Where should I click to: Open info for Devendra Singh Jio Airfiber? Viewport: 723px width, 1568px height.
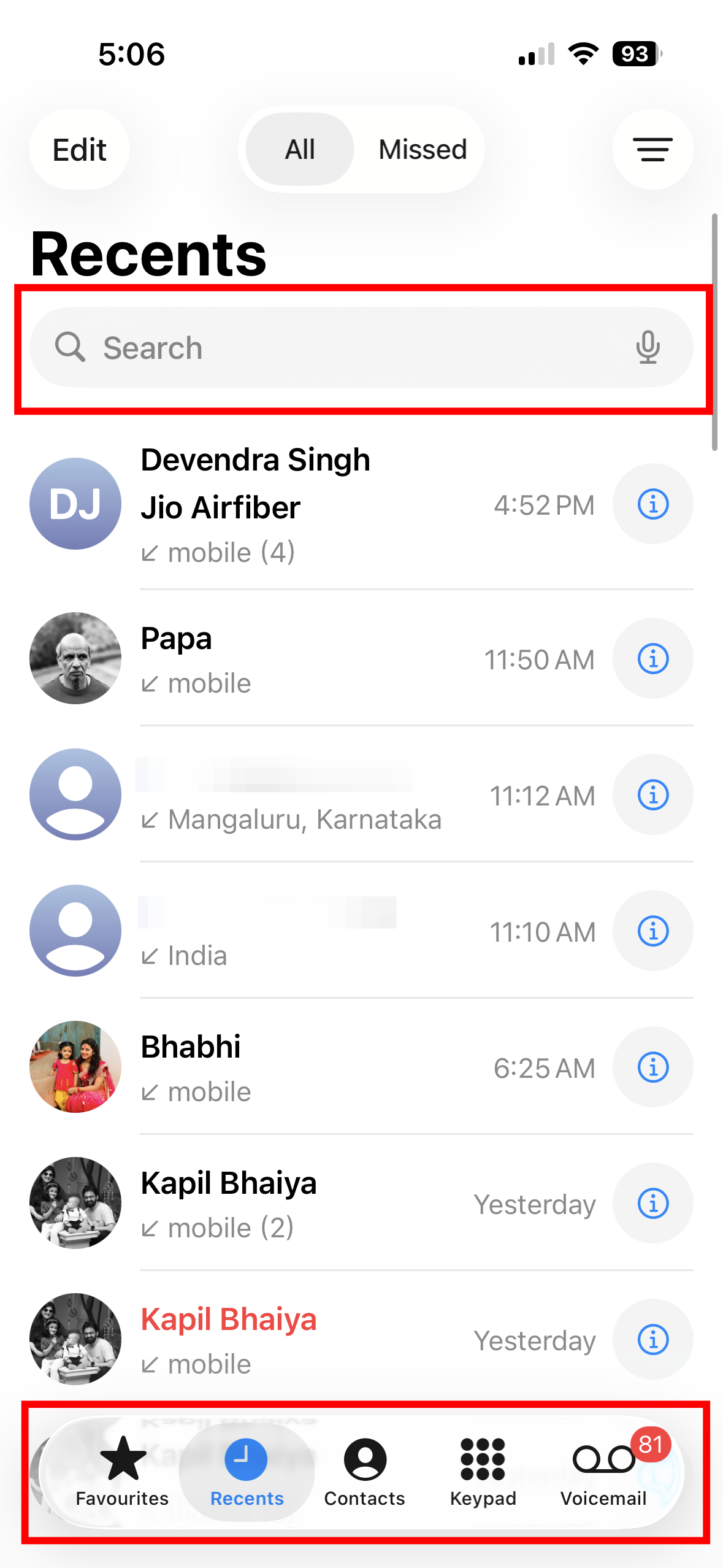click(x=652, y=504)
